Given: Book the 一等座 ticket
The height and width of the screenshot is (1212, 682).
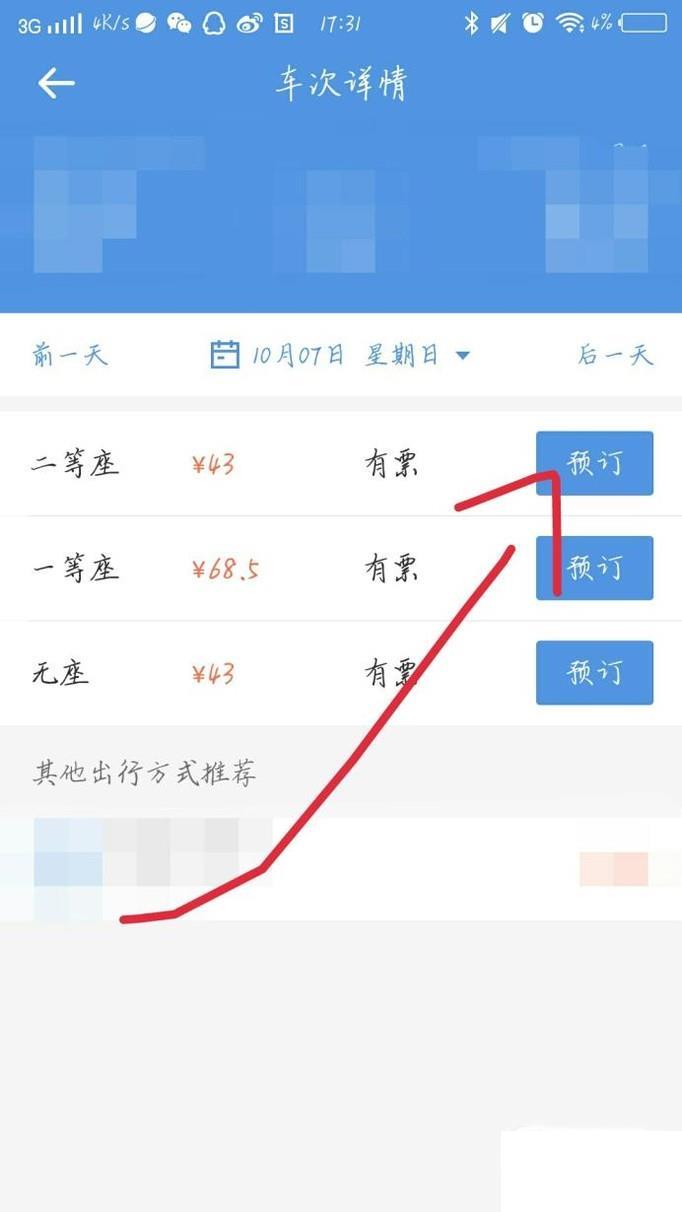Looking at the screenshot, I should click(x=594, y=568).
